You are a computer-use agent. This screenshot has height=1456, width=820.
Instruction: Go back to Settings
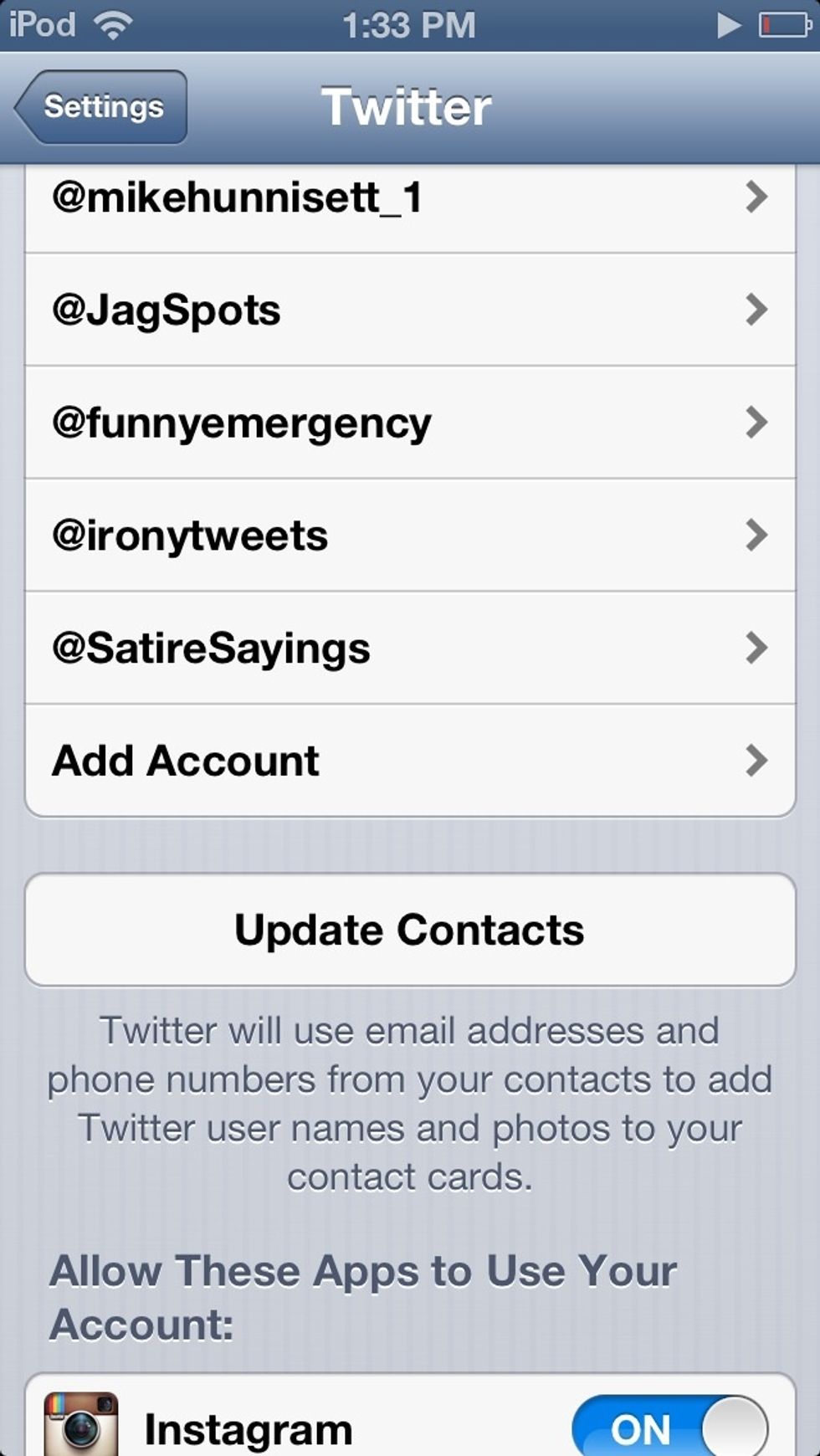tap(102, 107)
